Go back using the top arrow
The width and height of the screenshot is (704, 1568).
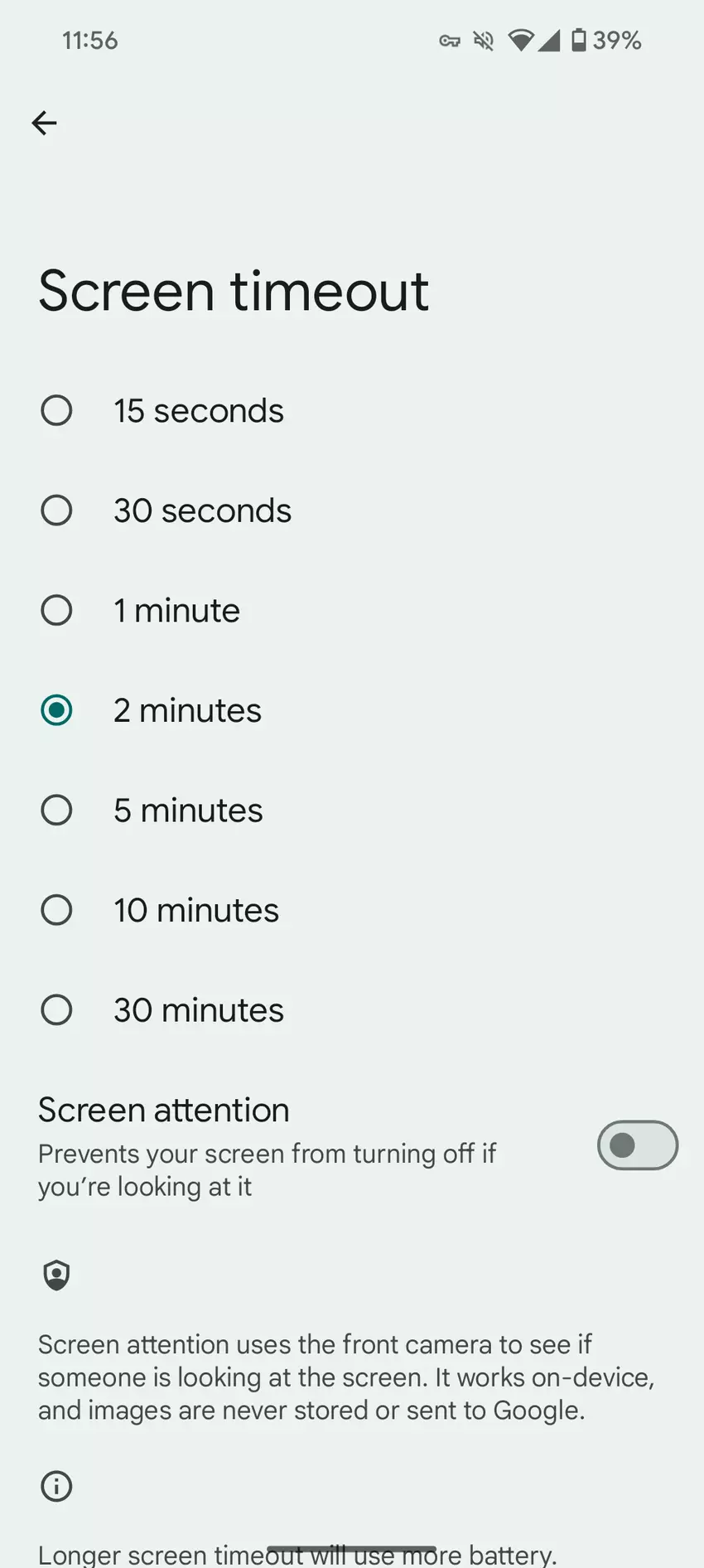point(45,123)
